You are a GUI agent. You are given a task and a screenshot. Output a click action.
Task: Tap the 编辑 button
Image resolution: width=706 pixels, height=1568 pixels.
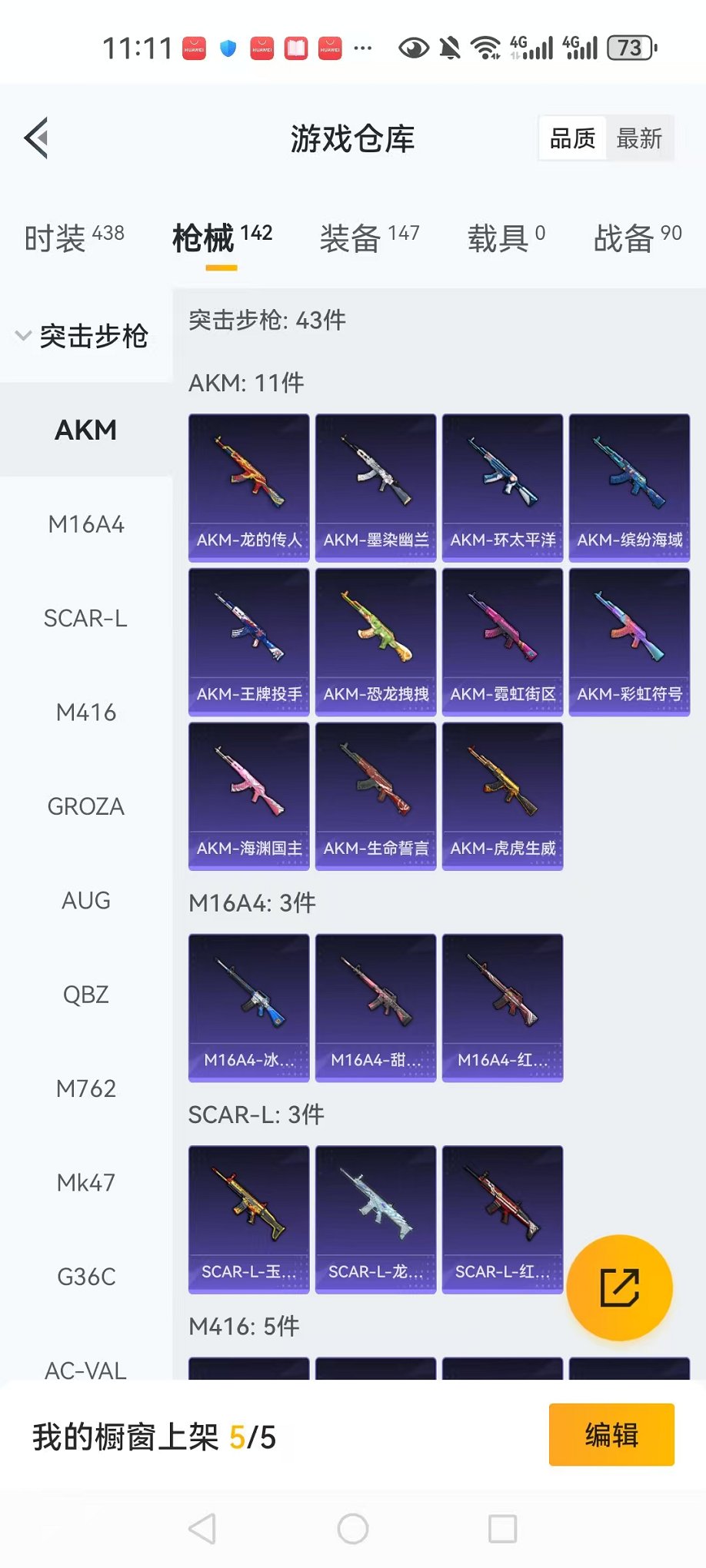pos(611,1435)
